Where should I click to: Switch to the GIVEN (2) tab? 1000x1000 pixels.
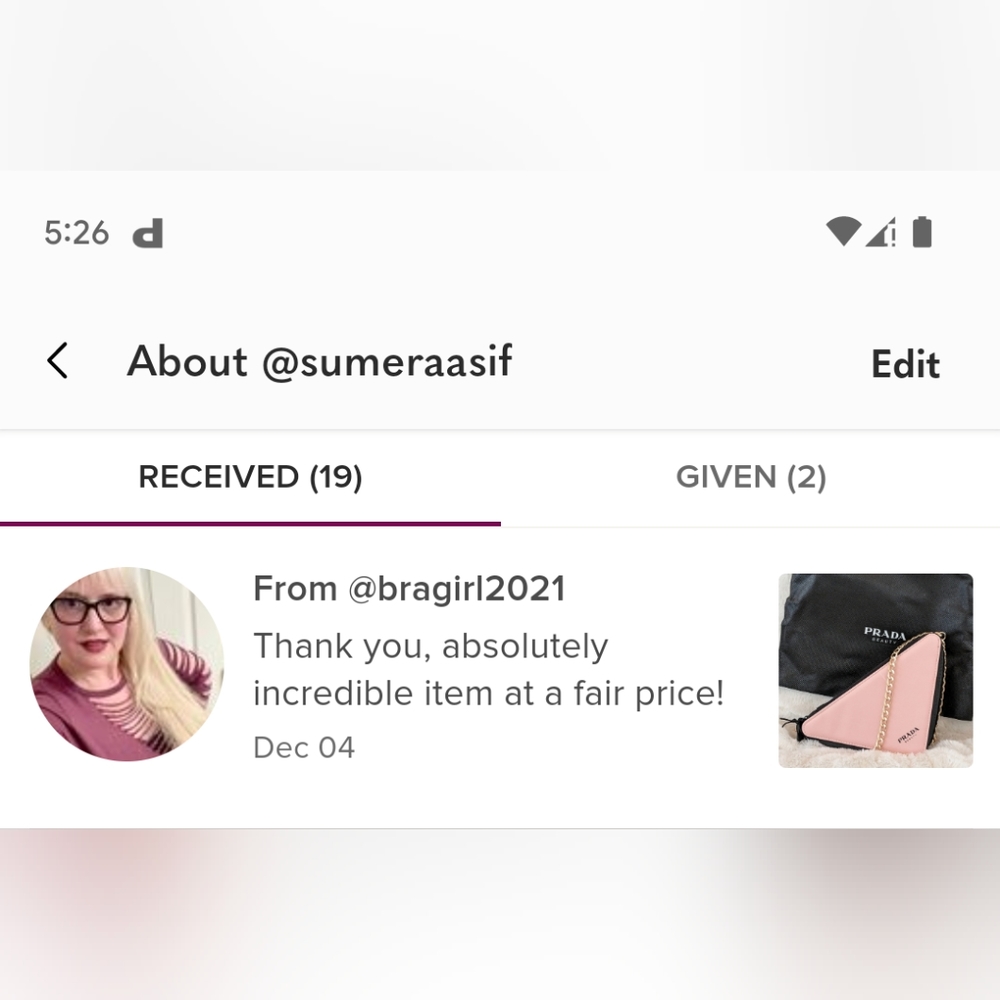(x=751, y=477)
